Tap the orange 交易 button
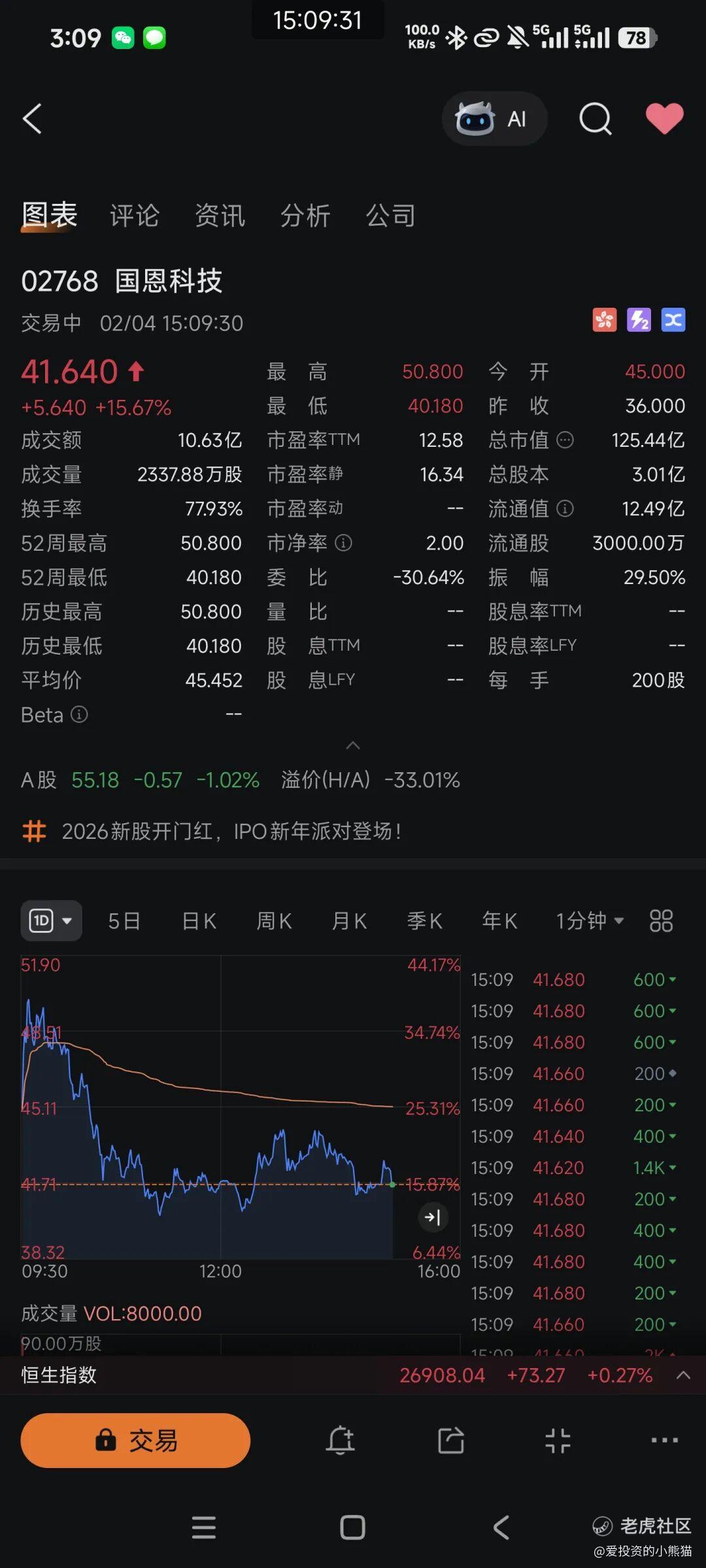 coord(135,1441)
